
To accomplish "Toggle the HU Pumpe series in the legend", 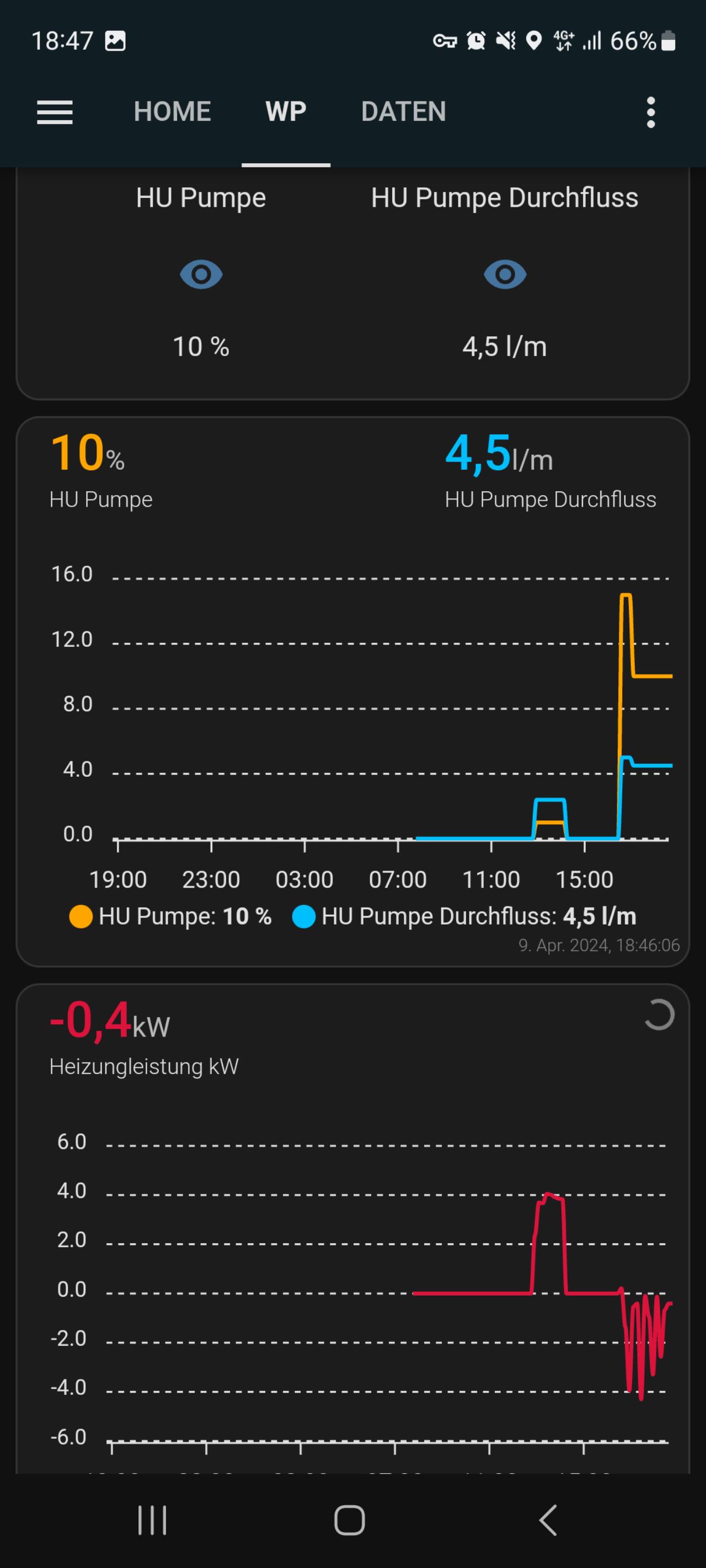I will point(170,916).
